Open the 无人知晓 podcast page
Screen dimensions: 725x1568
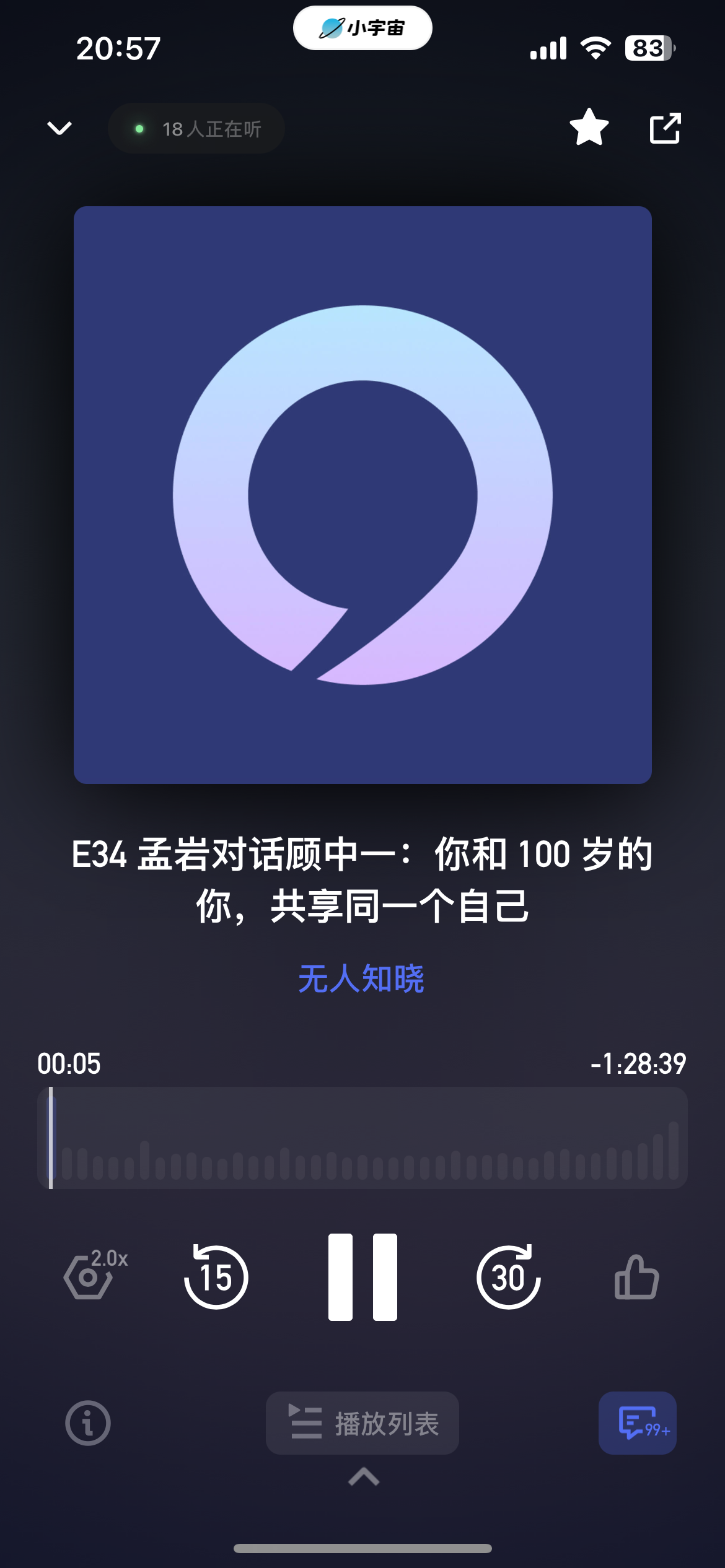pos(361,979)
